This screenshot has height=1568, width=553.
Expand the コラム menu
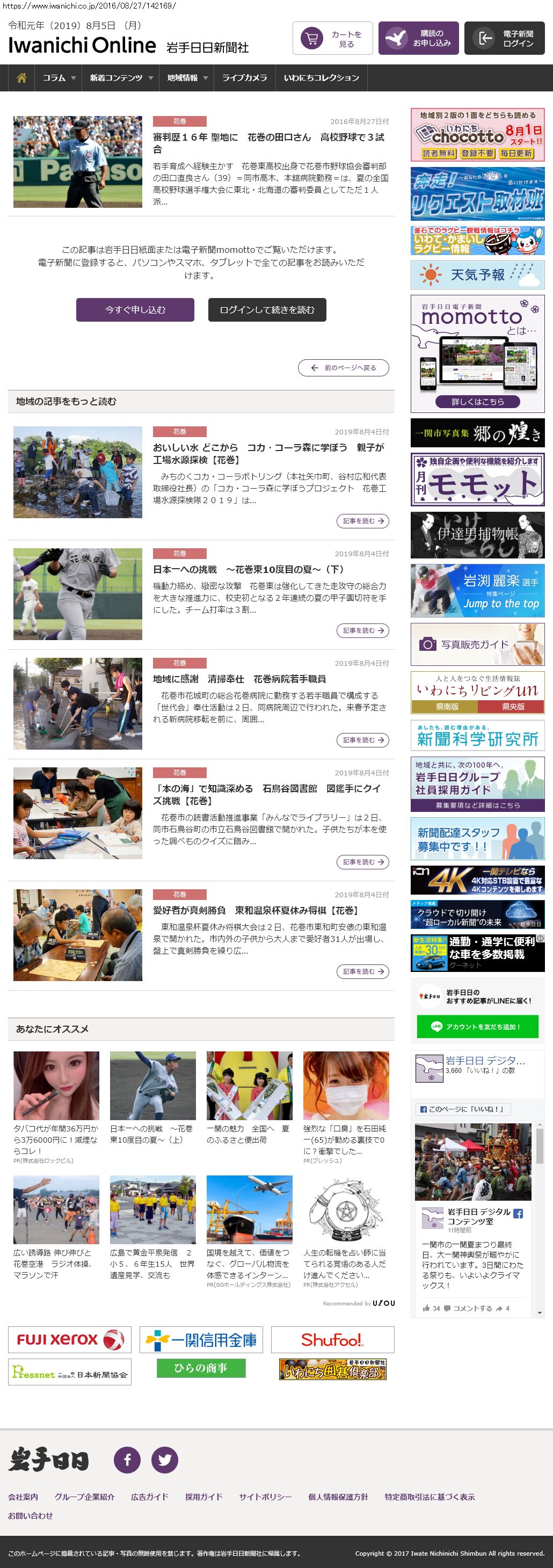click(59, 78)
